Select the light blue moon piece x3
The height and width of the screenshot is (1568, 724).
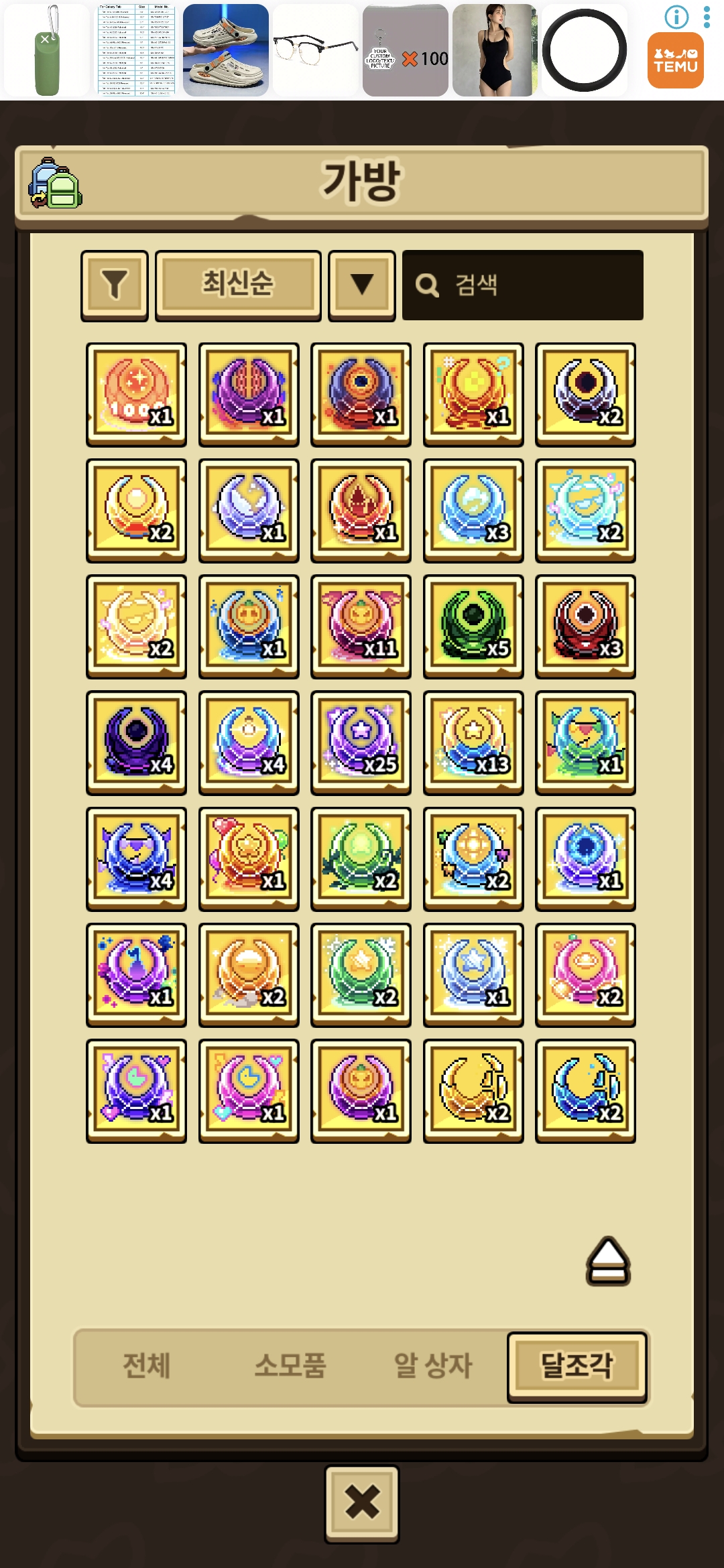click(x=473, y=511)
